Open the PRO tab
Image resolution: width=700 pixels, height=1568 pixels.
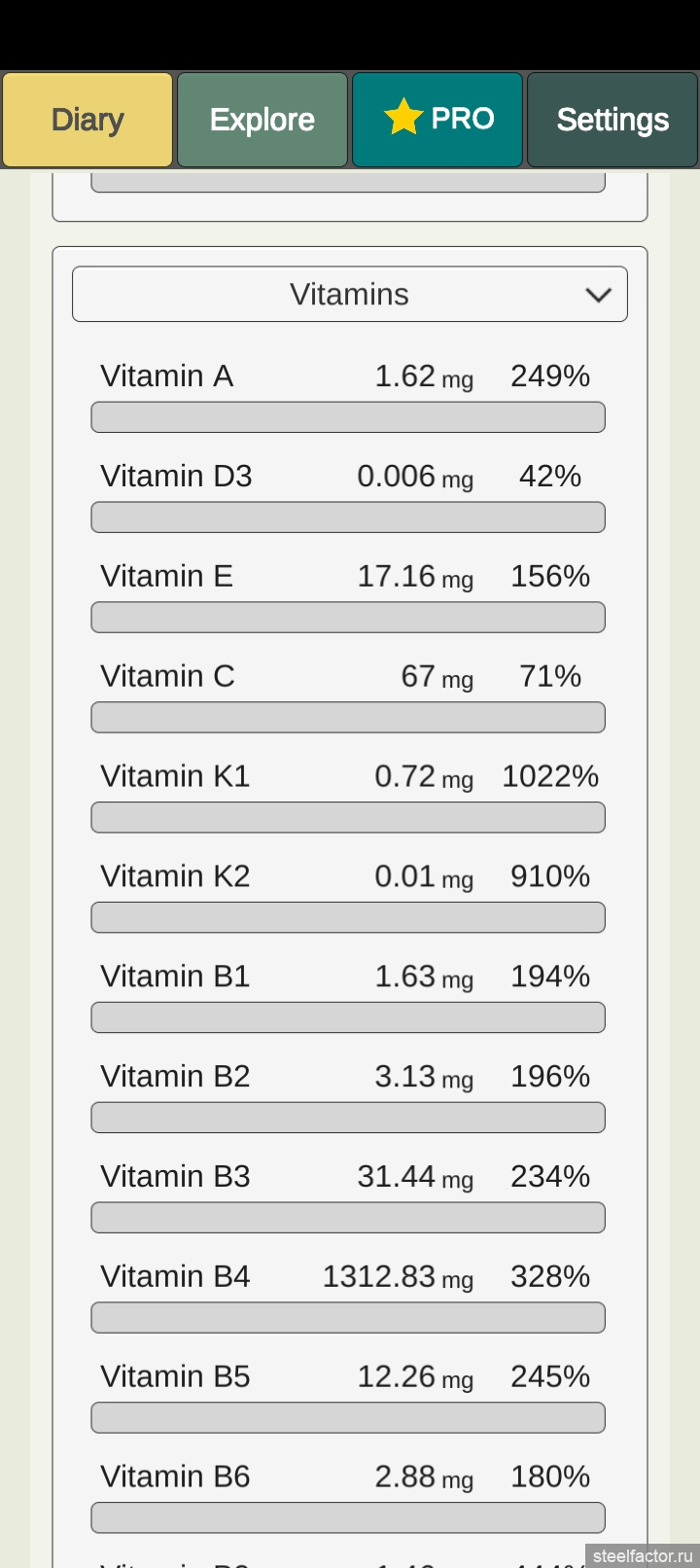click(437, 120)
